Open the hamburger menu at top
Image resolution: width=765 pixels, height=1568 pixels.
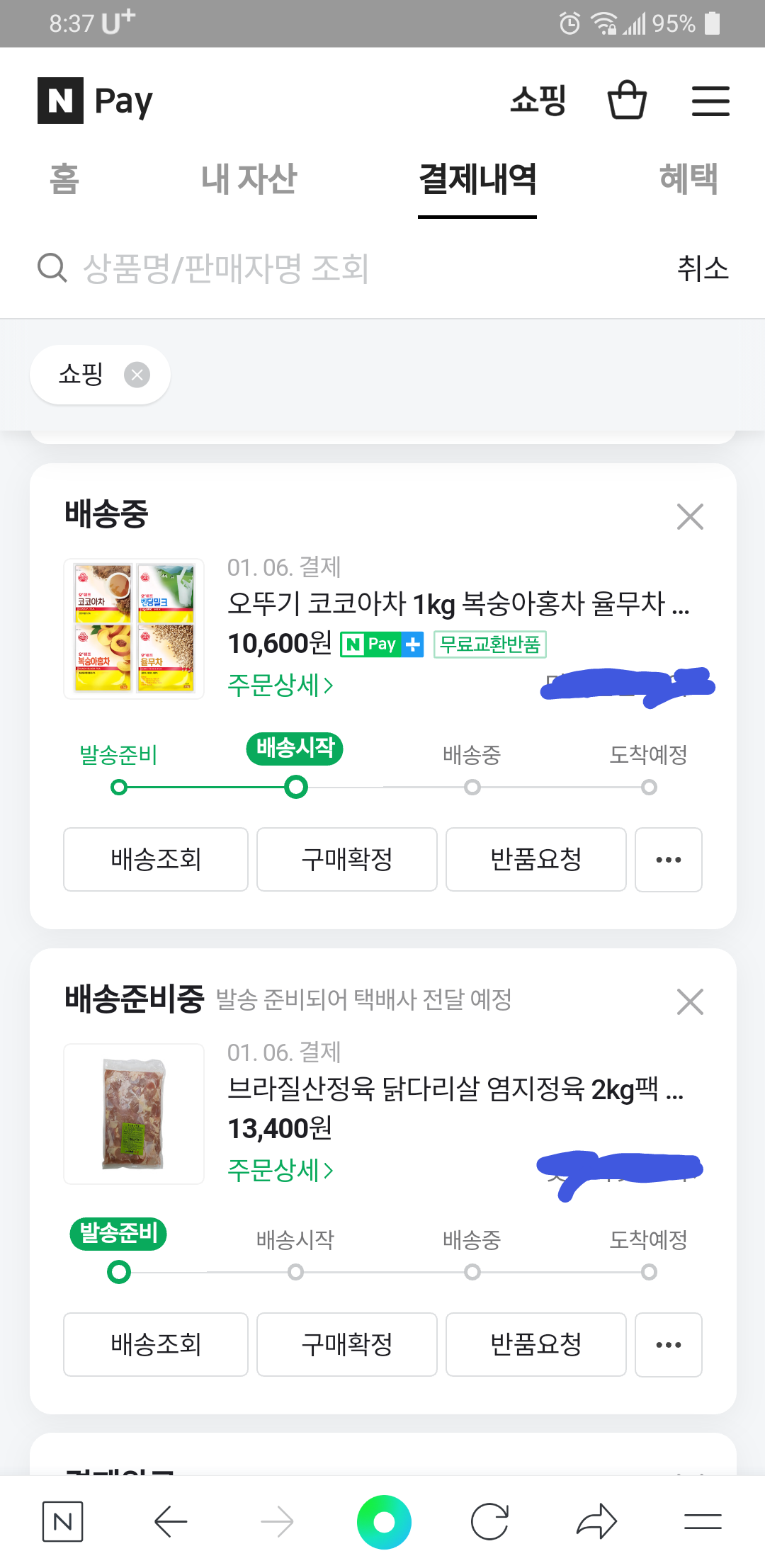point(710,101)
